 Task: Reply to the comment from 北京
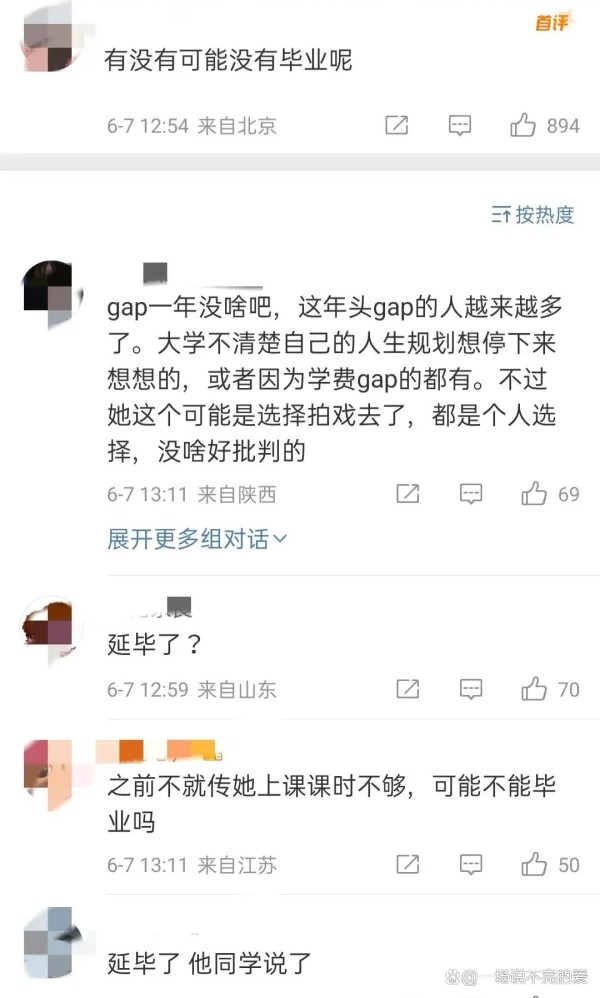(x=459, y=126)
